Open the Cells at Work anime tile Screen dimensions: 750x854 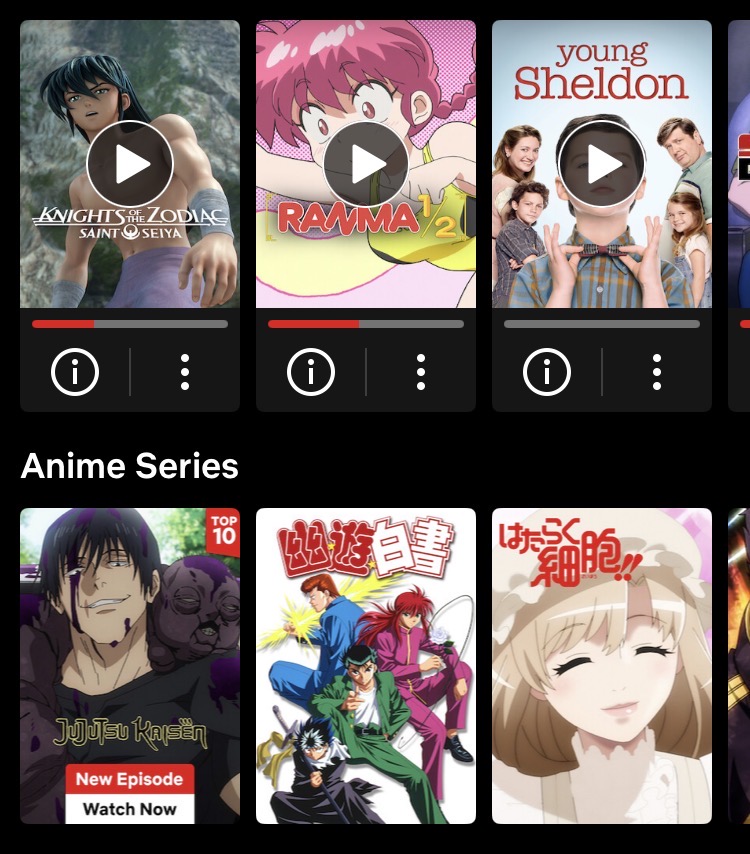tap(602, 665)
